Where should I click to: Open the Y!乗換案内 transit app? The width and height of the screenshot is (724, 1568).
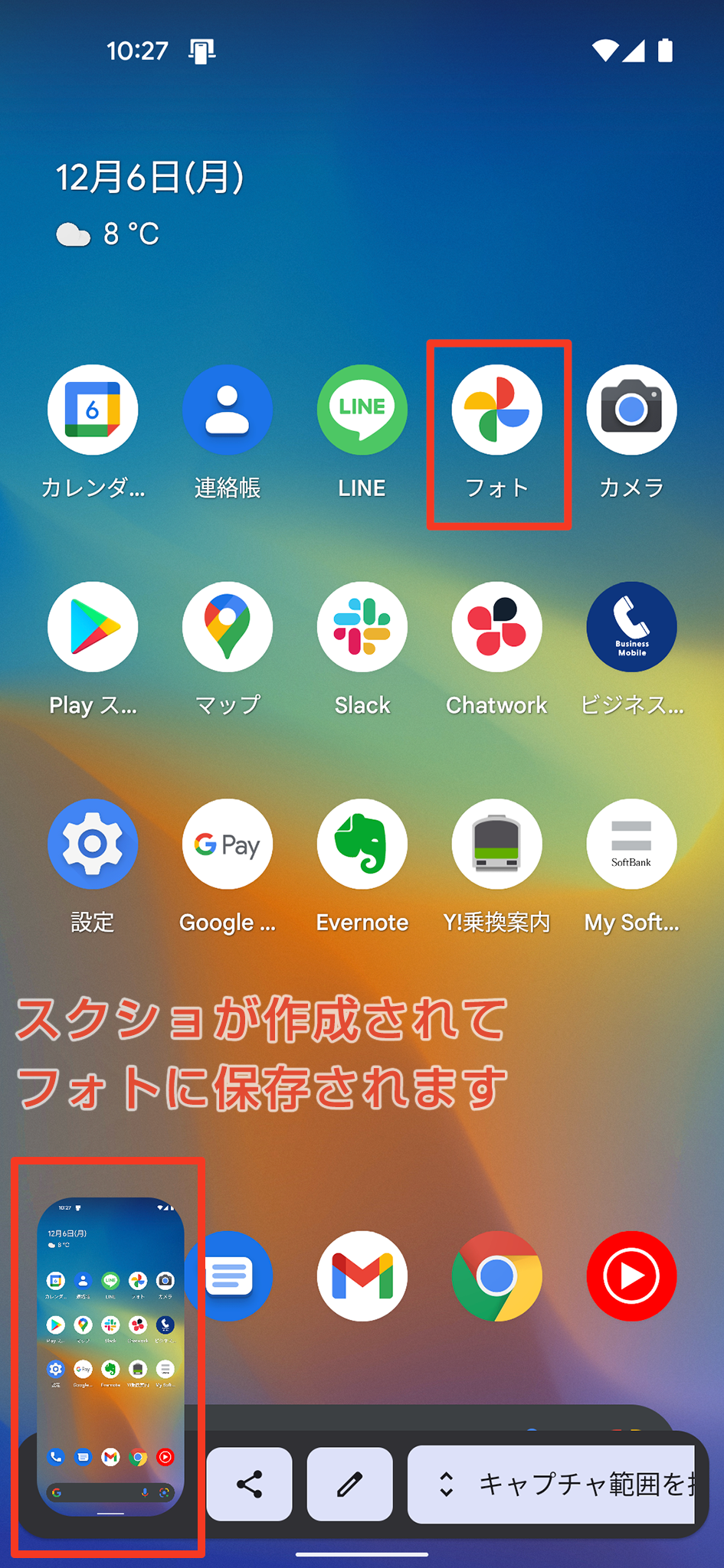[x=497, y=844]
